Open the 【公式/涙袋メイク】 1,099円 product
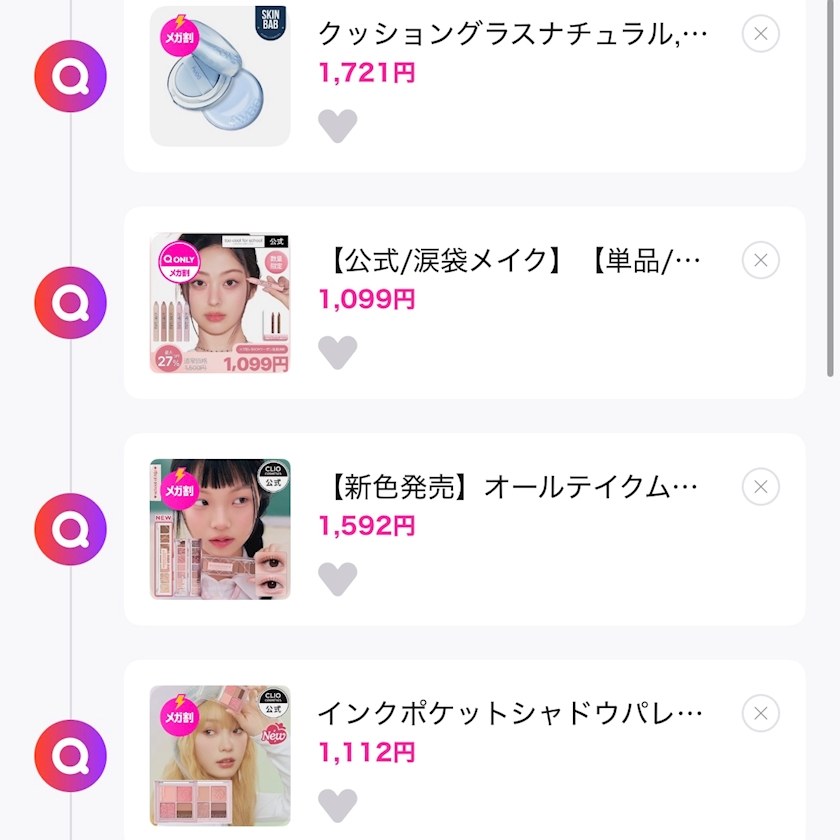Screen dimensions: 840x840 (x=512, y=262)
